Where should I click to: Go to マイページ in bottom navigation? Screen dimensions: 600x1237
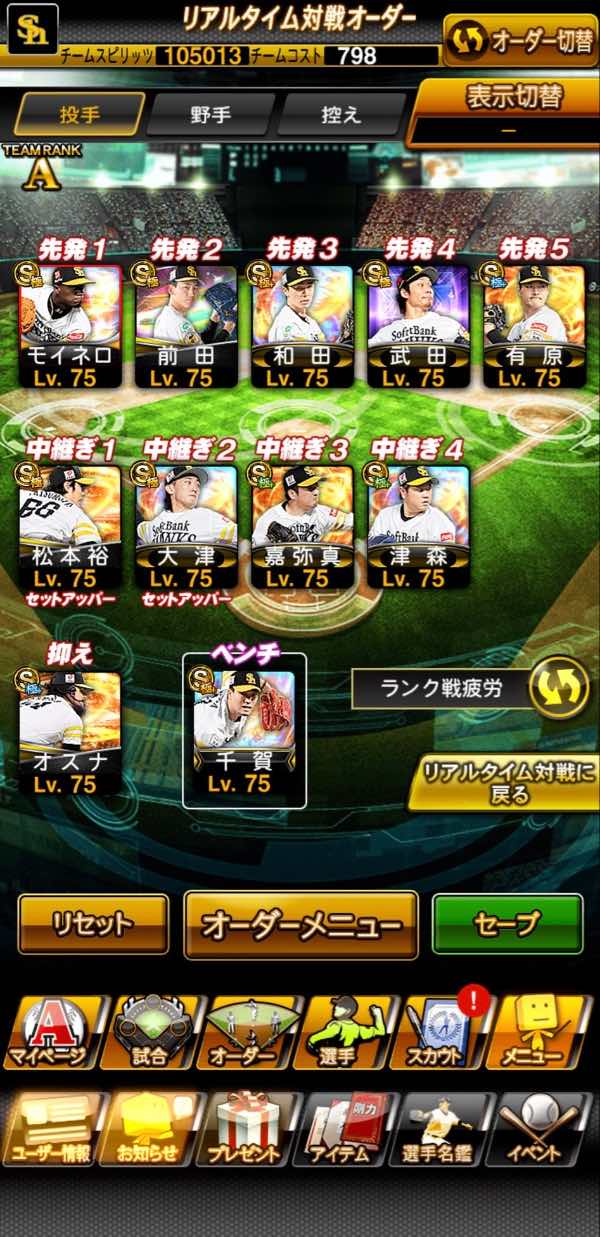click(50, 1033)
